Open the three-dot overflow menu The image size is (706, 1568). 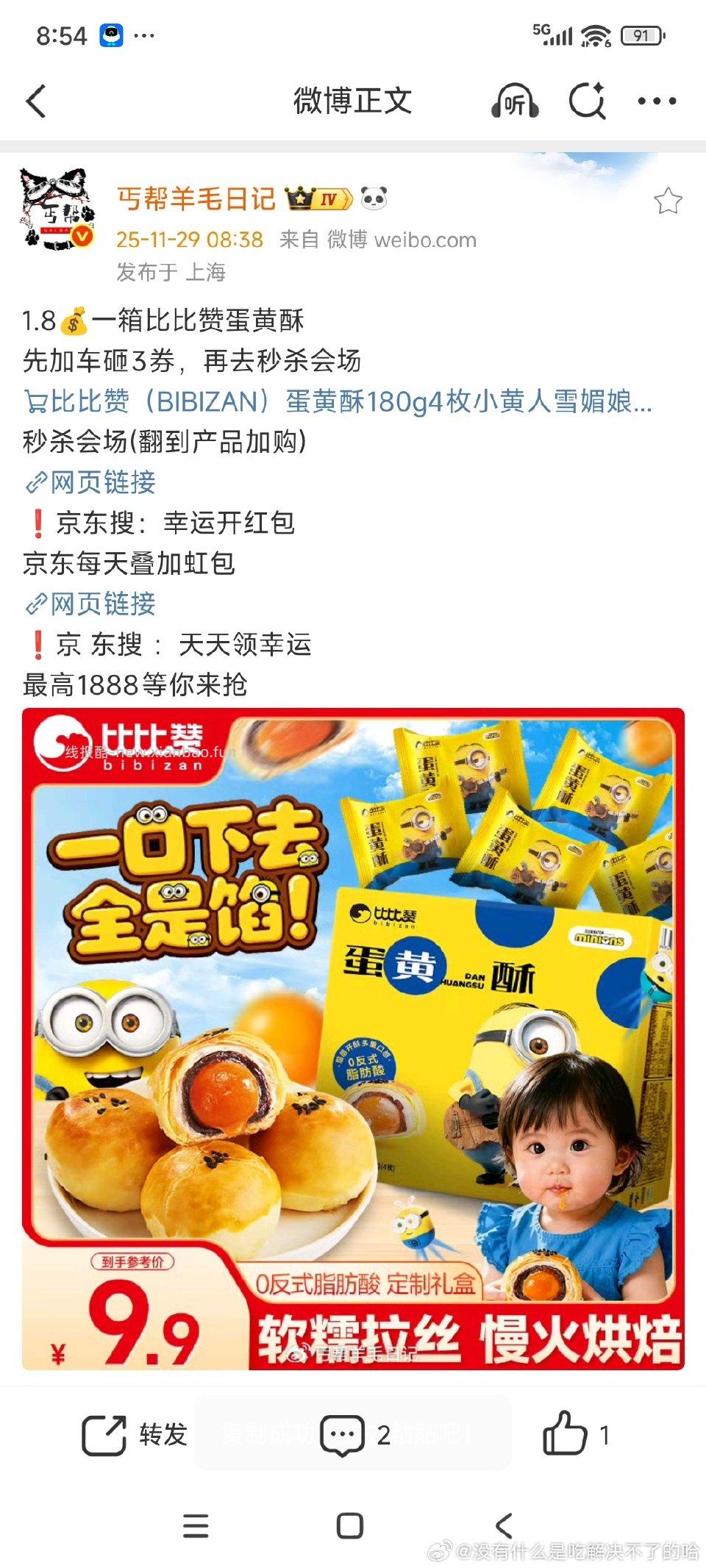(657, 101)
